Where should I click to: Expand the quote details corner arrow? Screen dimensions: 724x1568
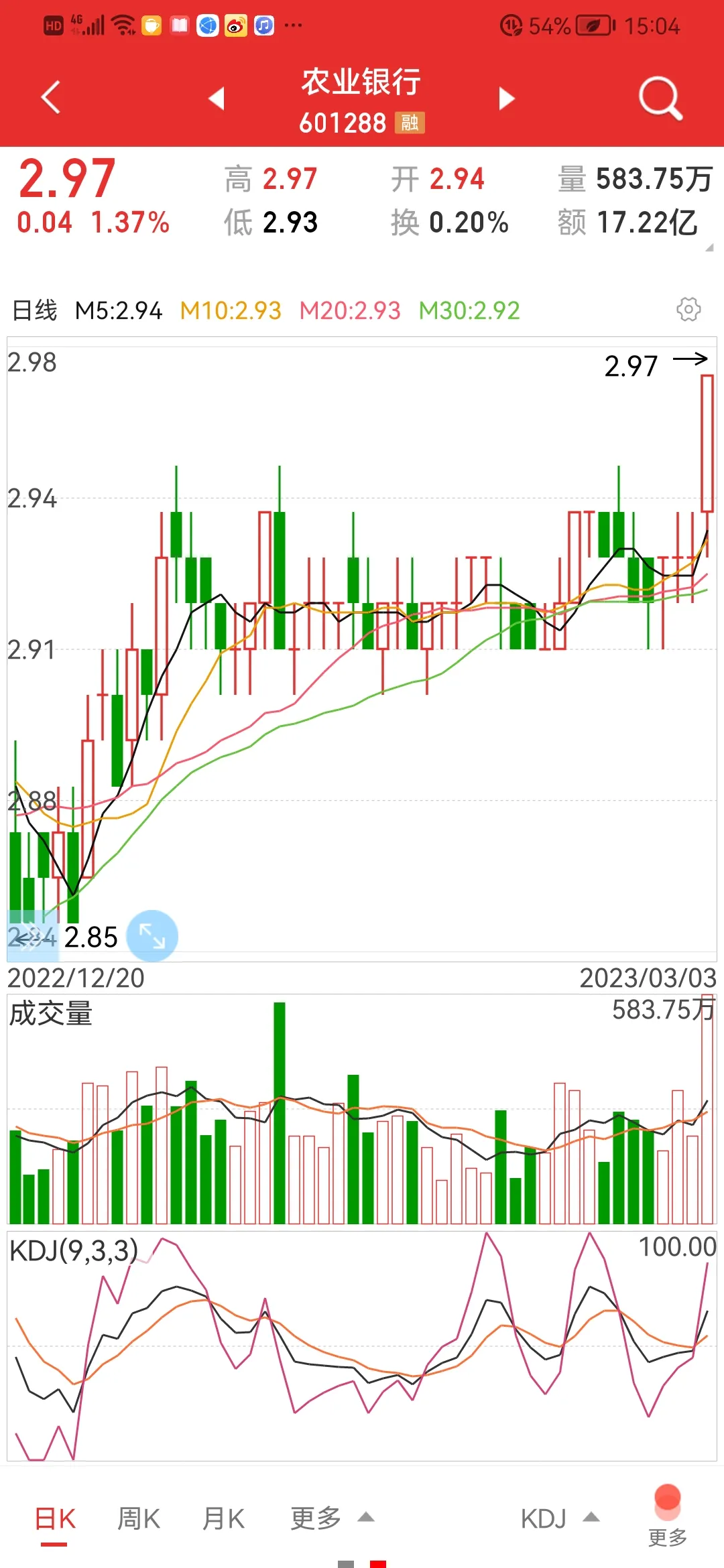(709, 248)
